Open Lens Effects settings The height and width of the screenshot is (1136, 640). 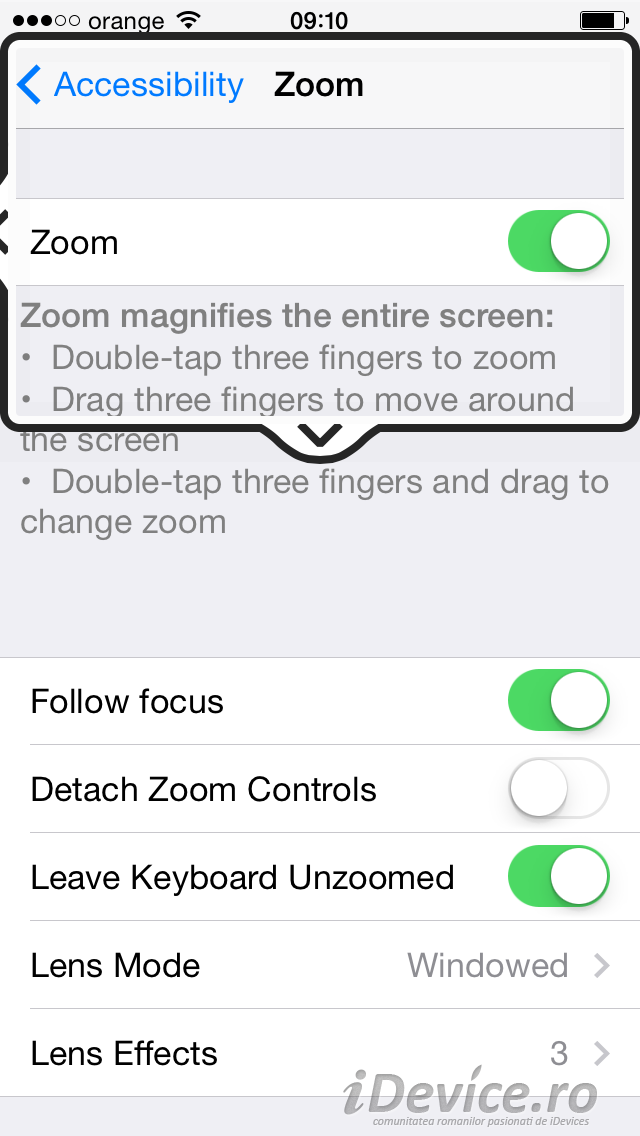(320, 1053)
